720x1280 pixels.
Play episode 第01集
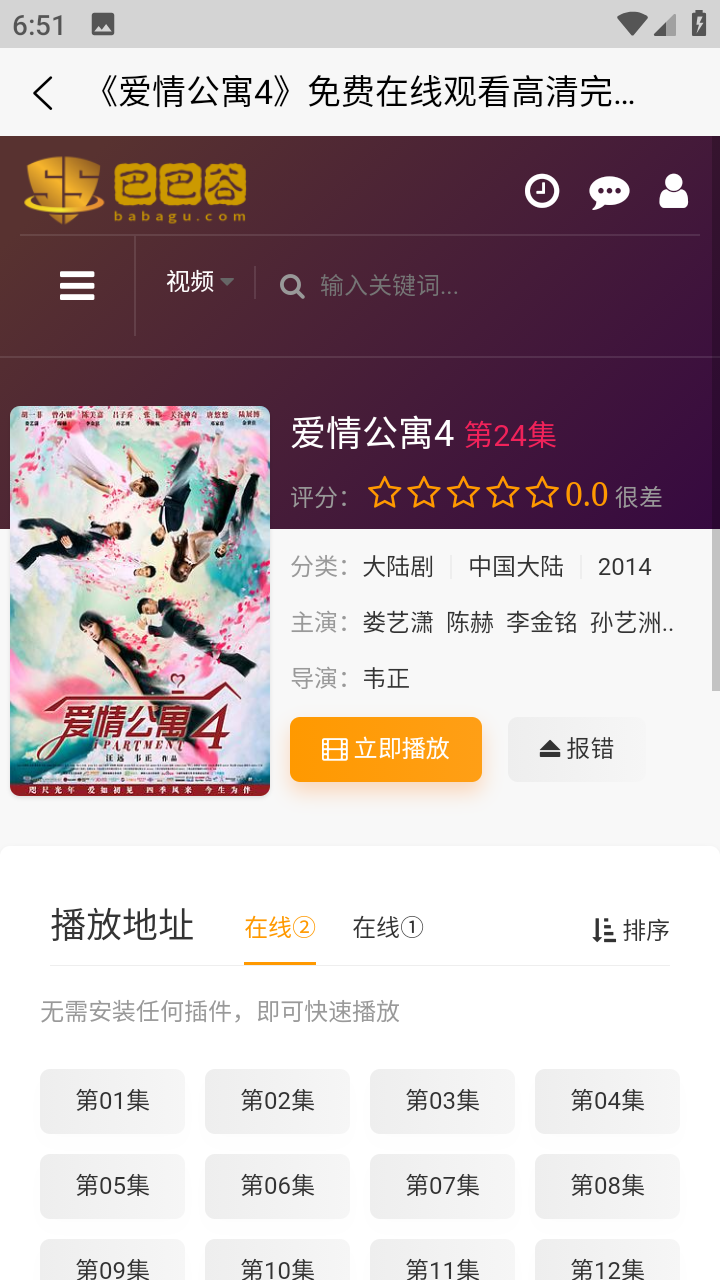112,1101
